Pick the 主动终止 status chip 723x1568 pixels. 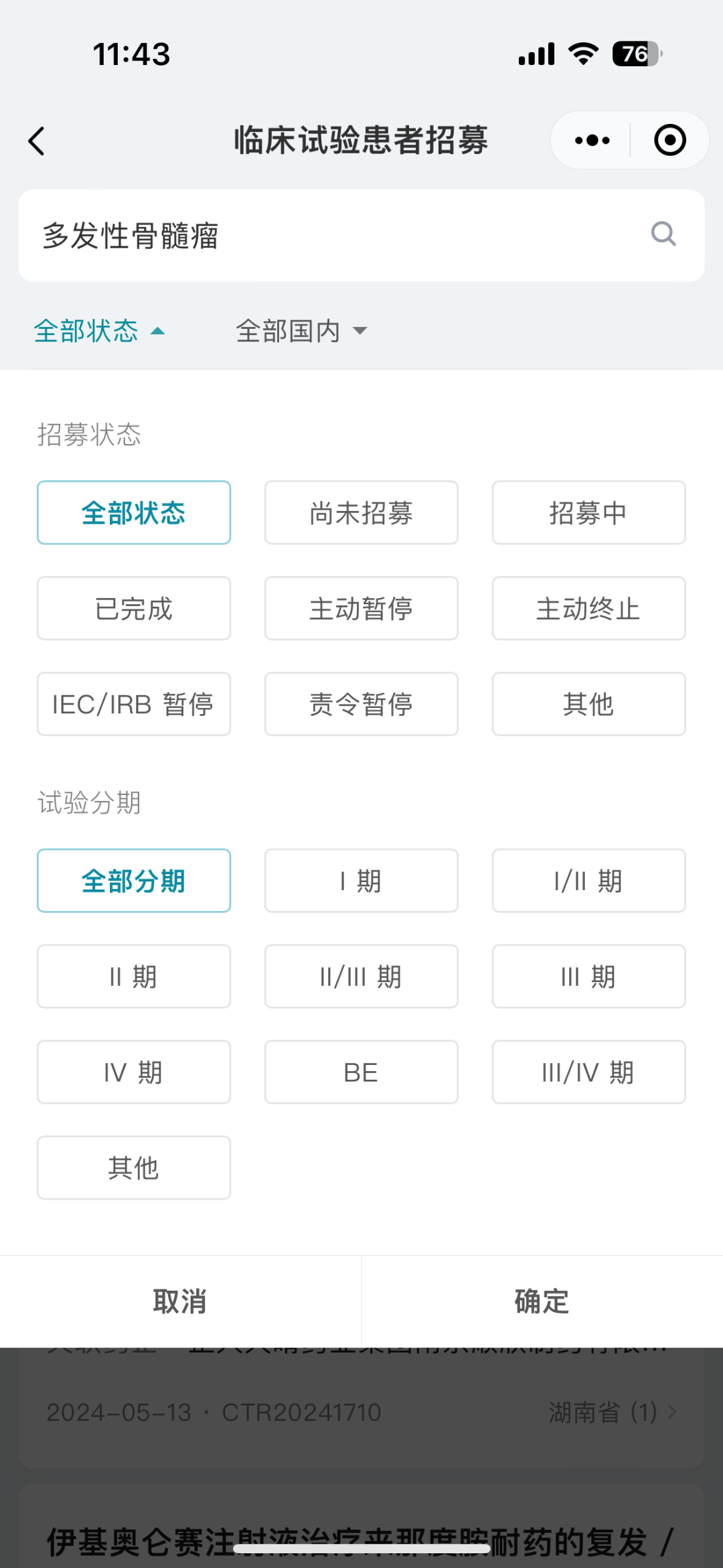588,608
